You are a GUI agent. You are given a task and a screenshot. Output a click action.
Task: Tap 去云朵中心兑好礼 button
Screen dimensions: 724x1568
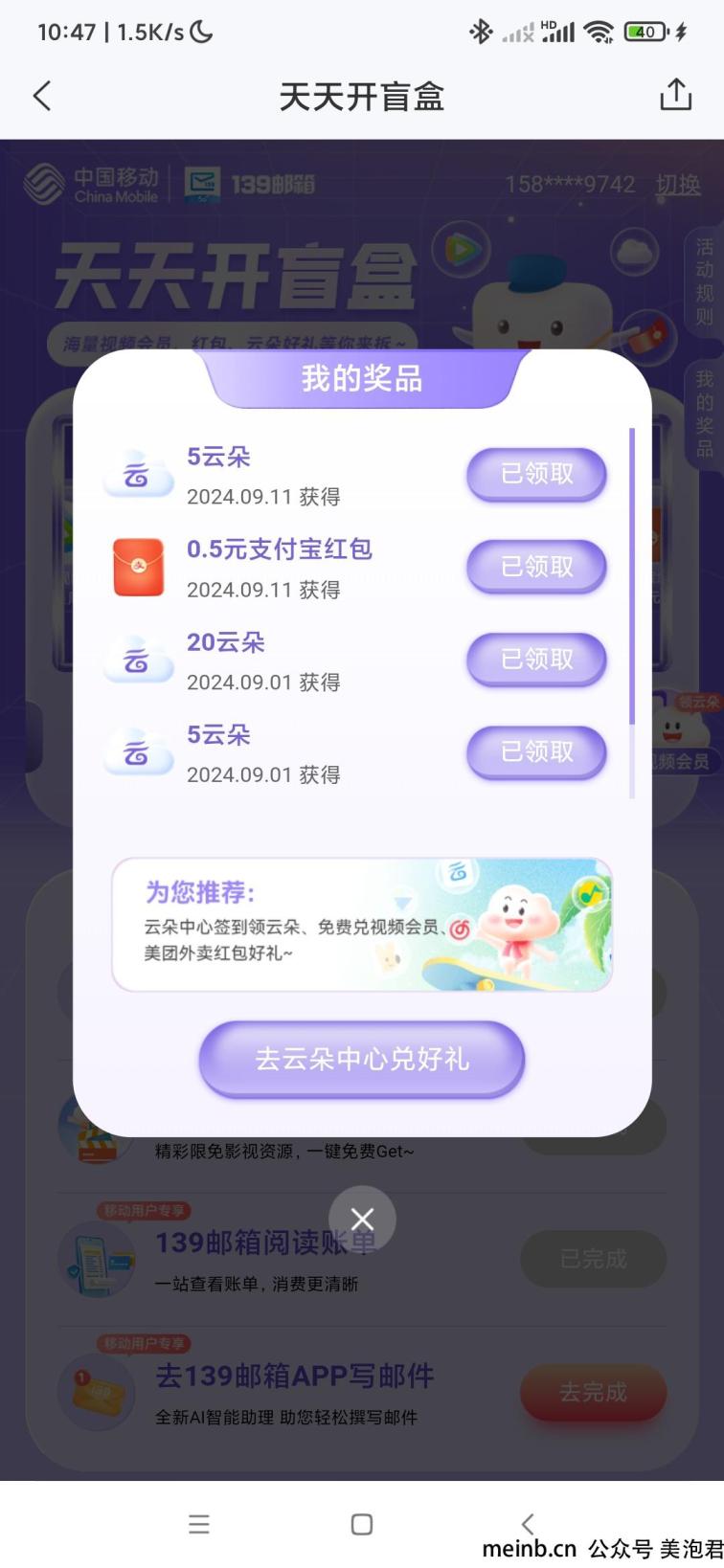click(x=362, y=1059)
